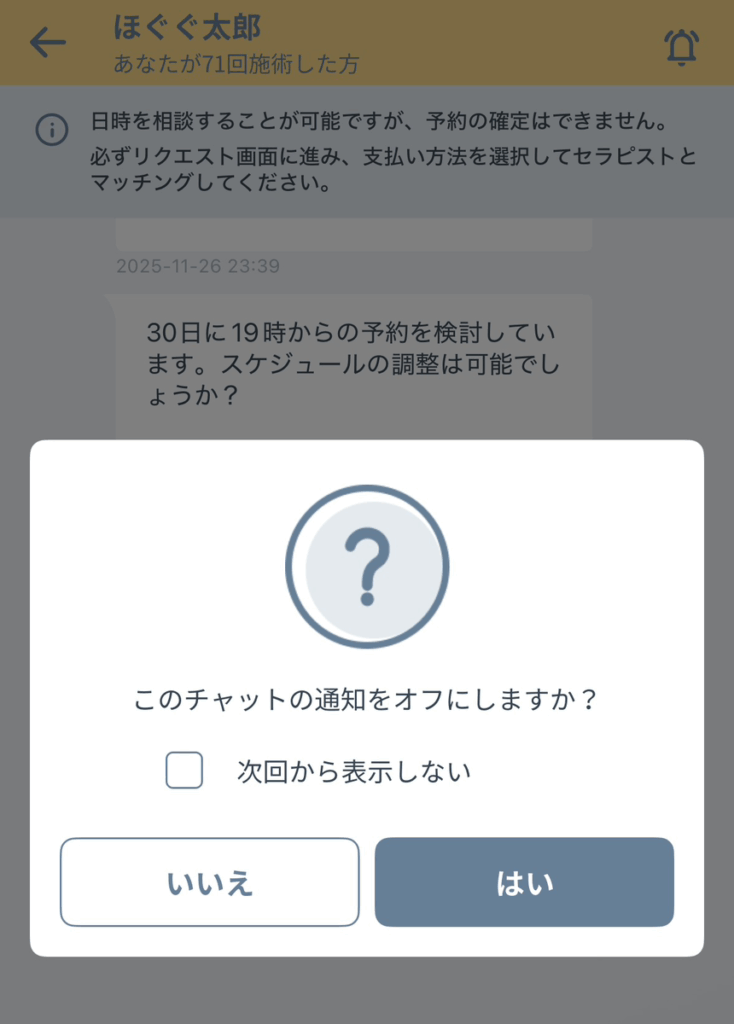The image size is (734, 1024).
Task: Confirm turning off notifications with はい
Action: pyautogui.click(x=524, y=882)
